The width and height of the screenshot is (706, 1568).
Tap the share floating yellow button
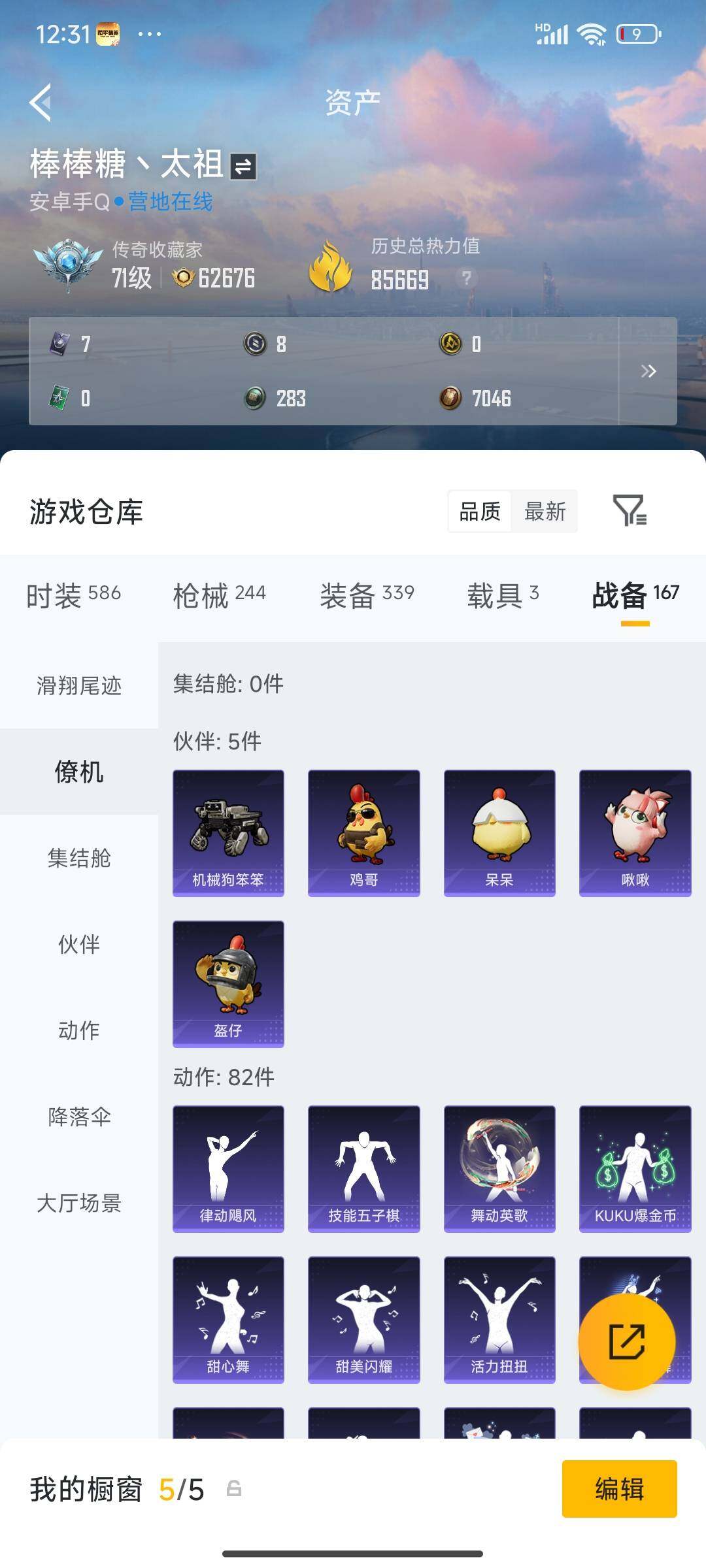tap(627, 1341)
